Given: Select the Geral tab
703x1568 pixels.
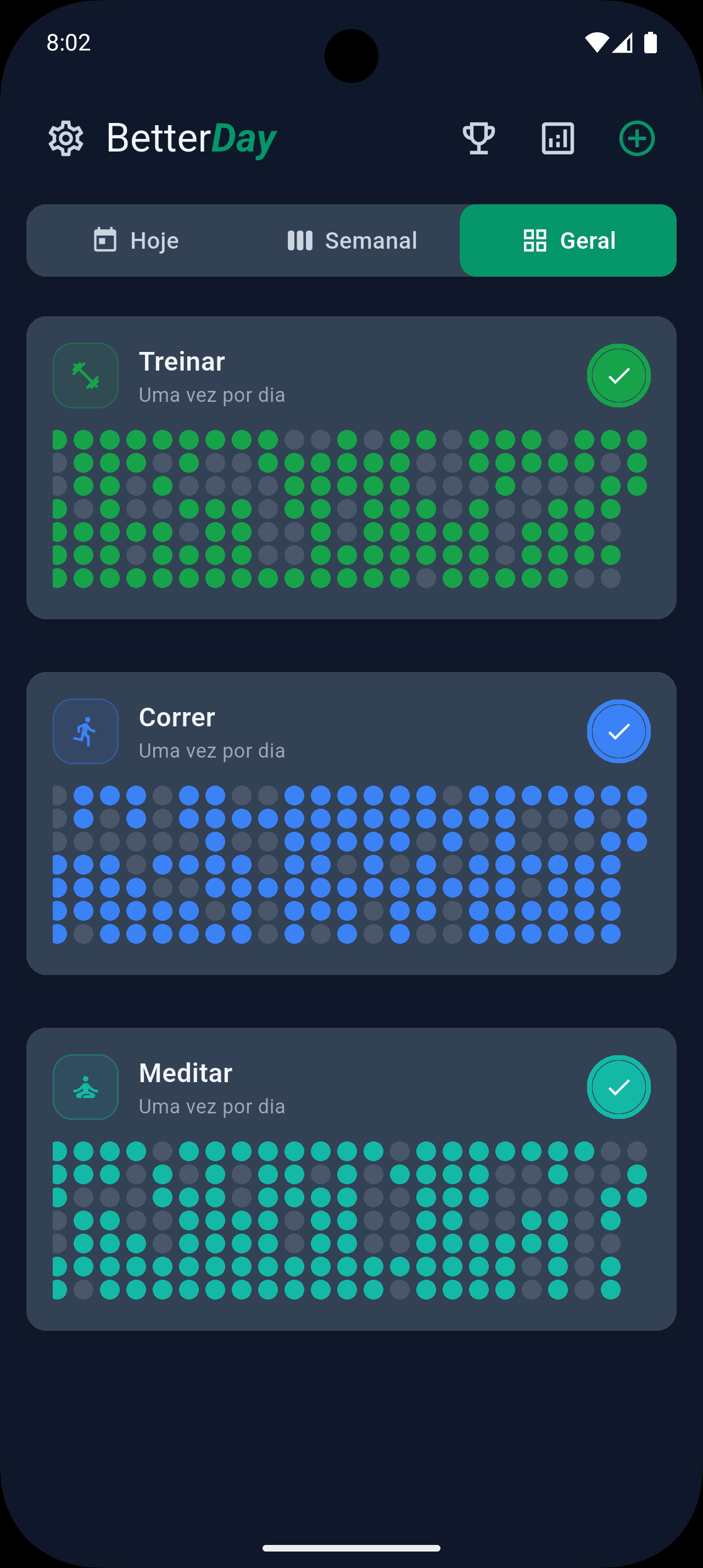Looking at the screenshot, I should (x=568, y=240).
